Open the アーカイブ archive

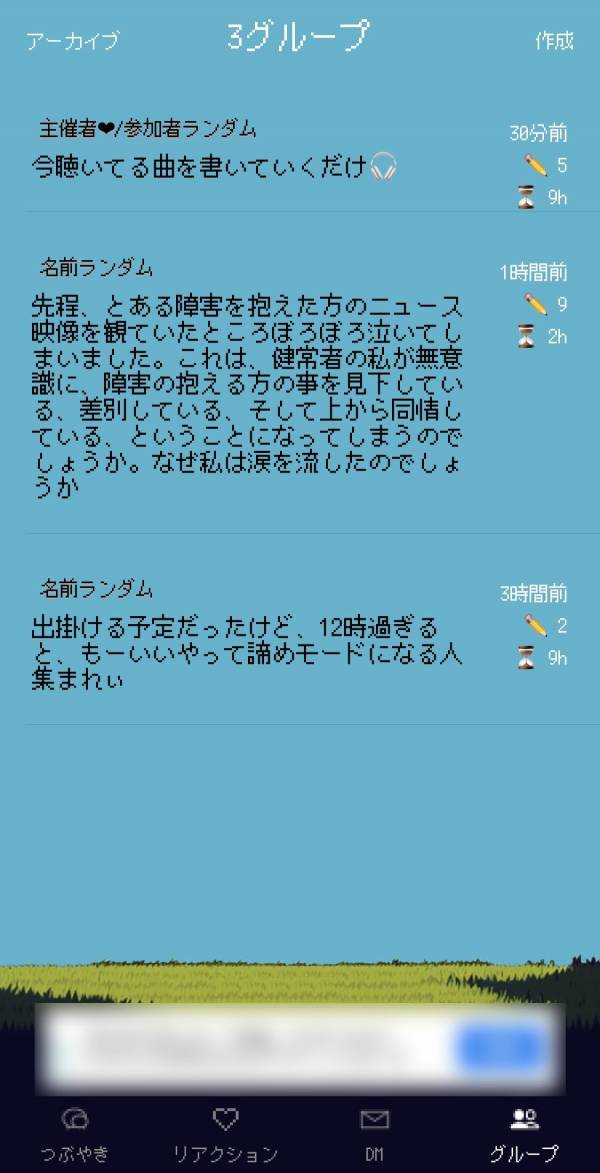point(72,41)
